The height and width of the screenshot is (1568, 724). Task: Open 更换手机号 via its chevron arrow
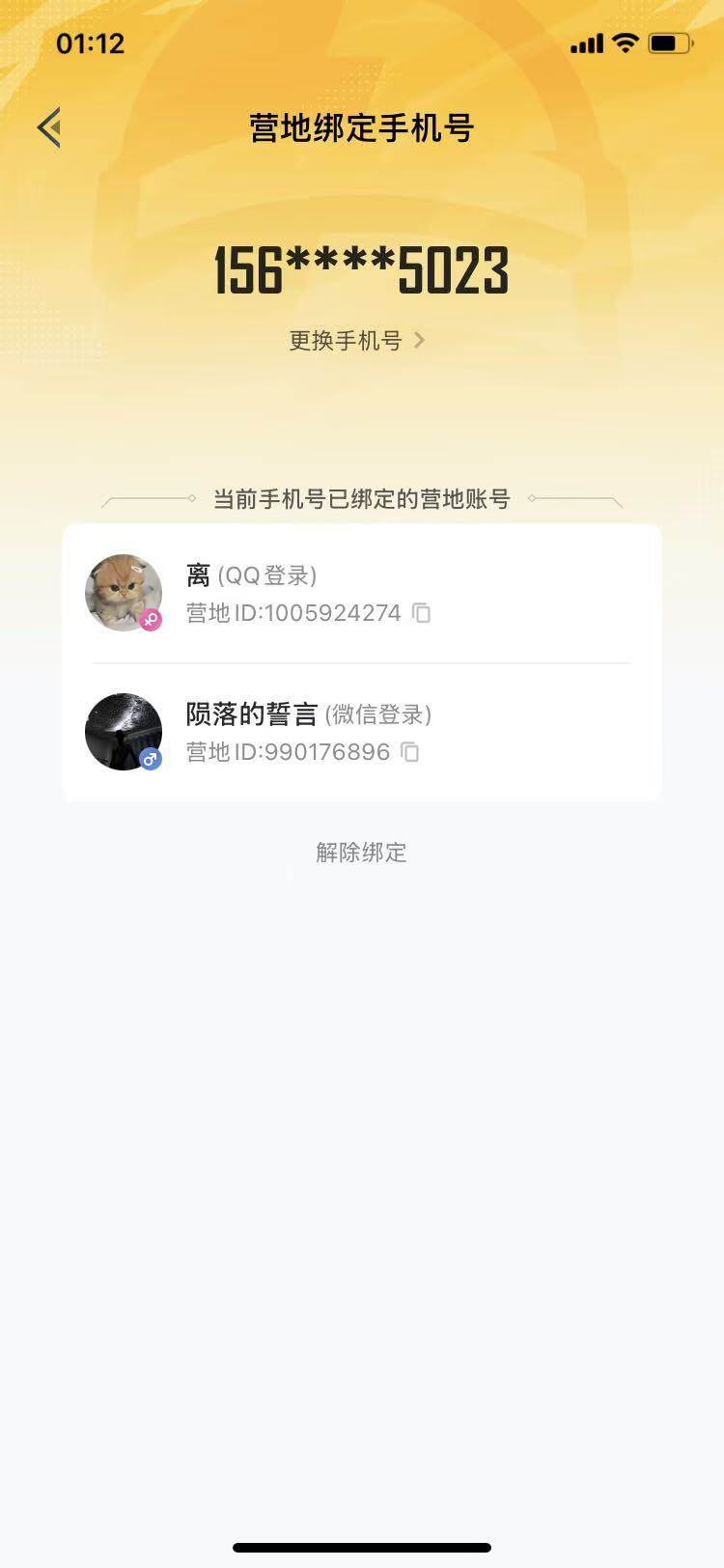click(x=419, y=340)
